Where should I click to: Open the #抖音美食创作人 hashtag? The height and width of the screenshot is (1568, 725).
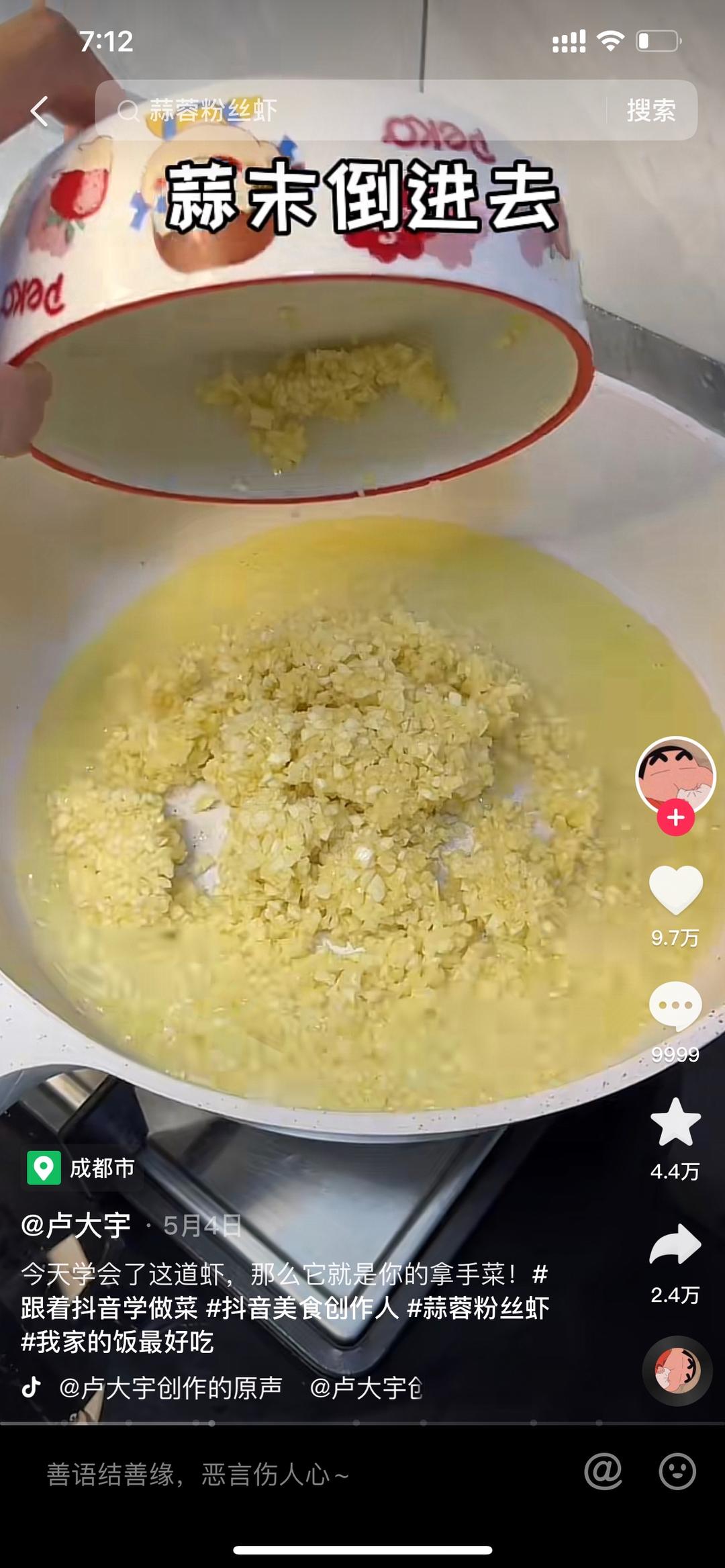pos(302,1308)
